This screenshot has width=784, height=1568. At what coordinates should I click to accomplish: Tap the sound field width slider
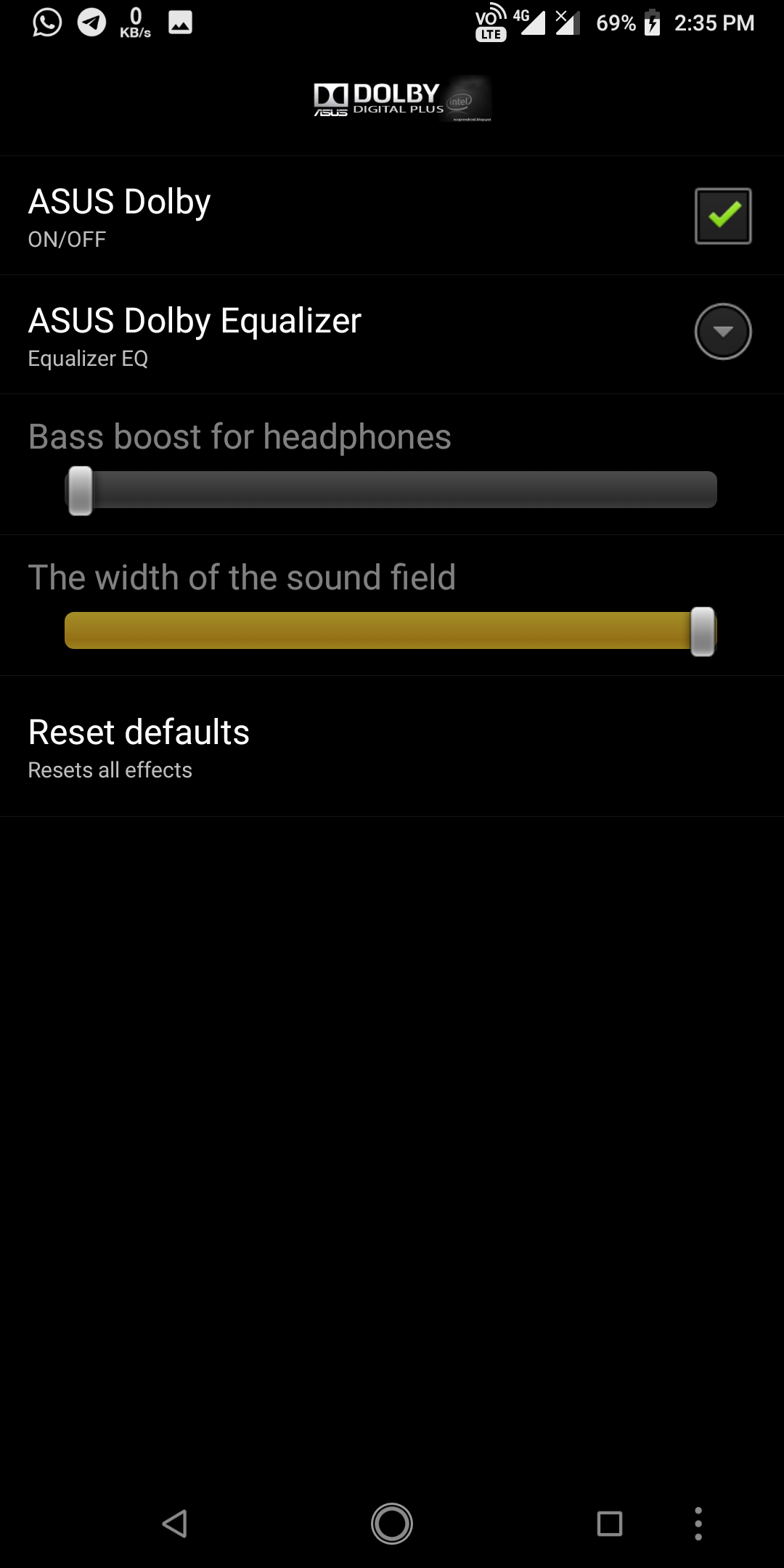click(391, 630)
